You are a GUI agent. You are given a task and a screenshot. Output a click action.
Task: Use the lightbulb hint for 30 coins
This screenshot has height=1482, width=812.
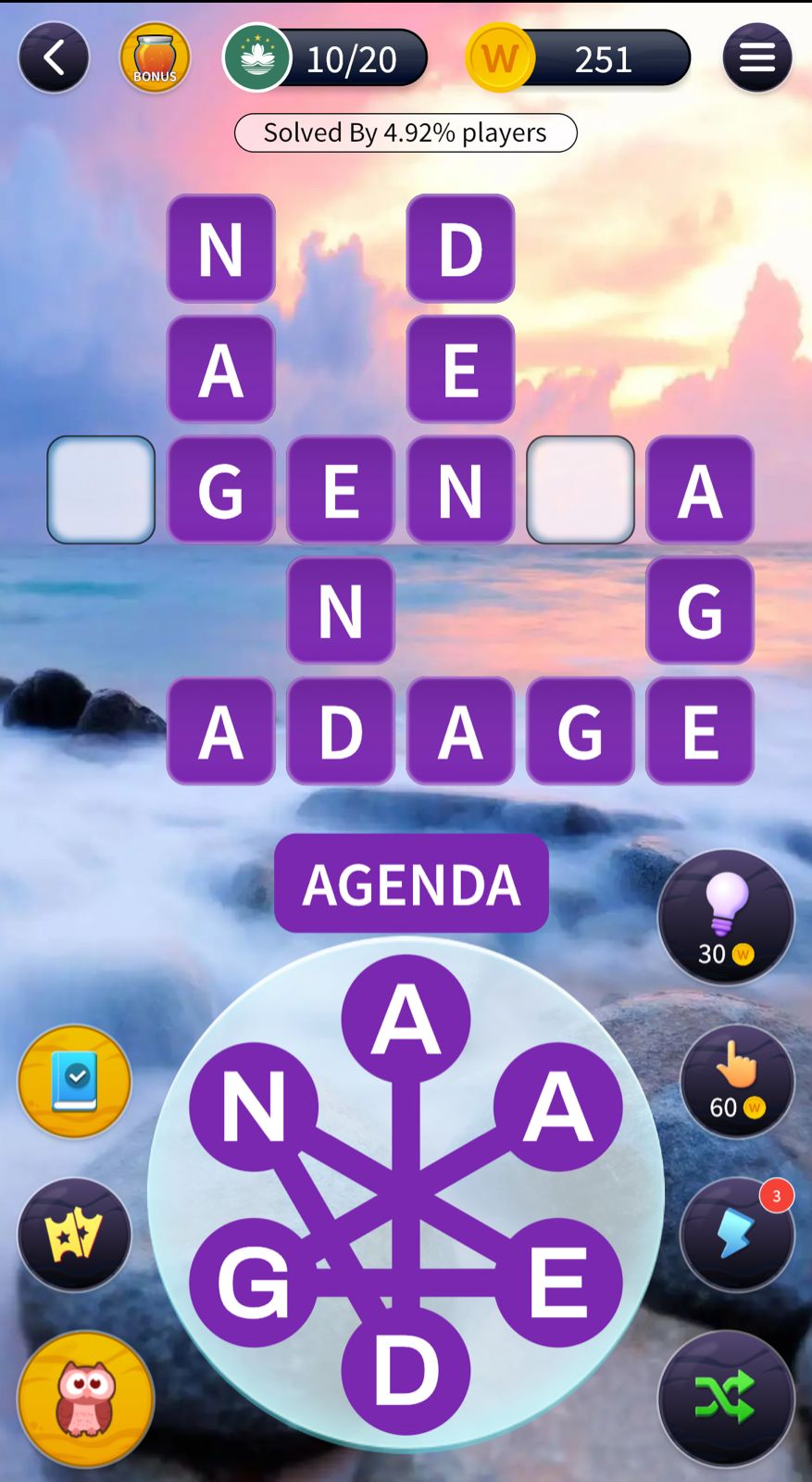(726, 917)
